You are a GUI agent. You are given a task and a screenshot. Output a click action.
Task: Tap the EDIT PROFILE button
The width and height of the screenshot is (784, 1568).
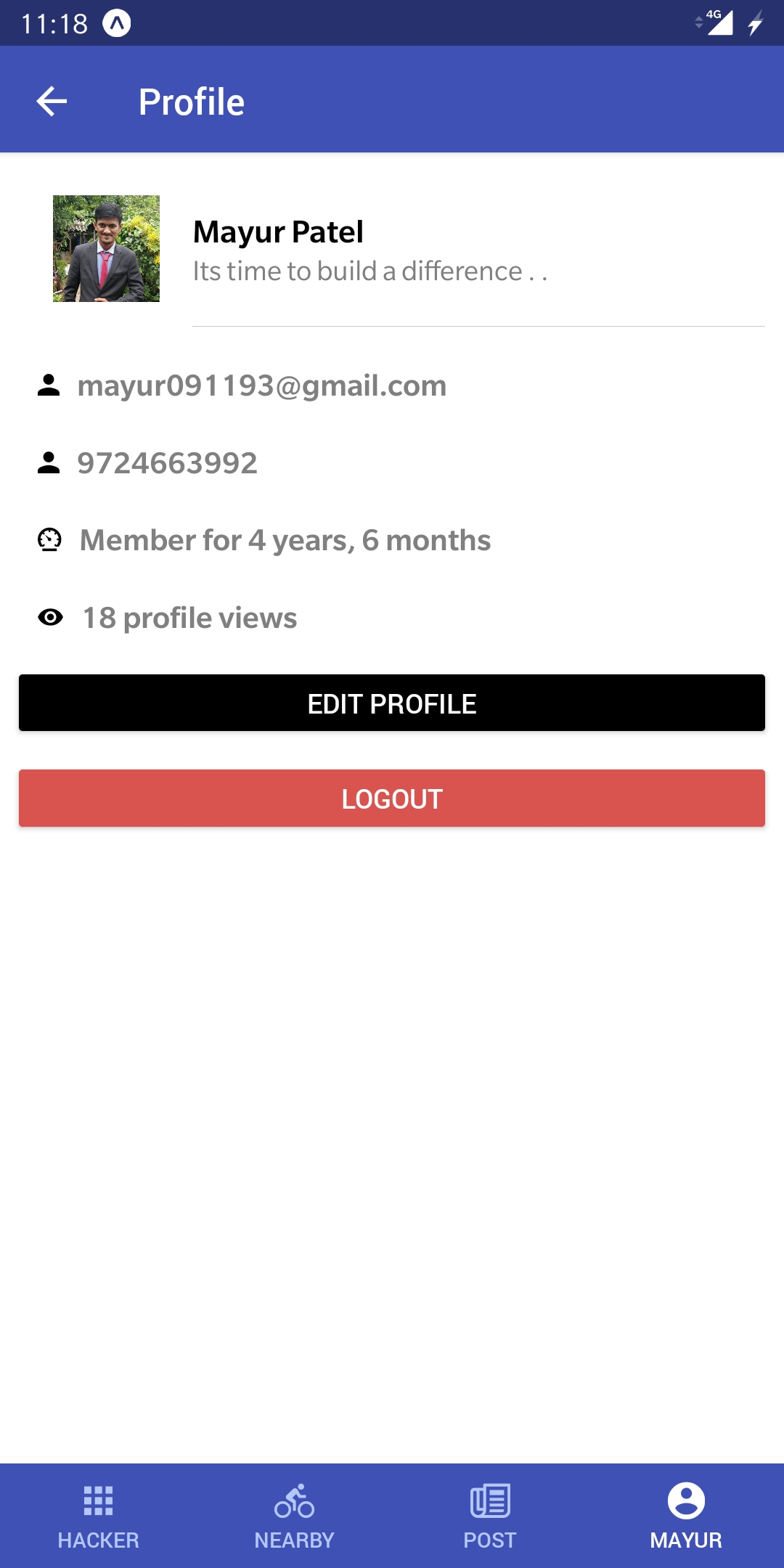[392, 703]
